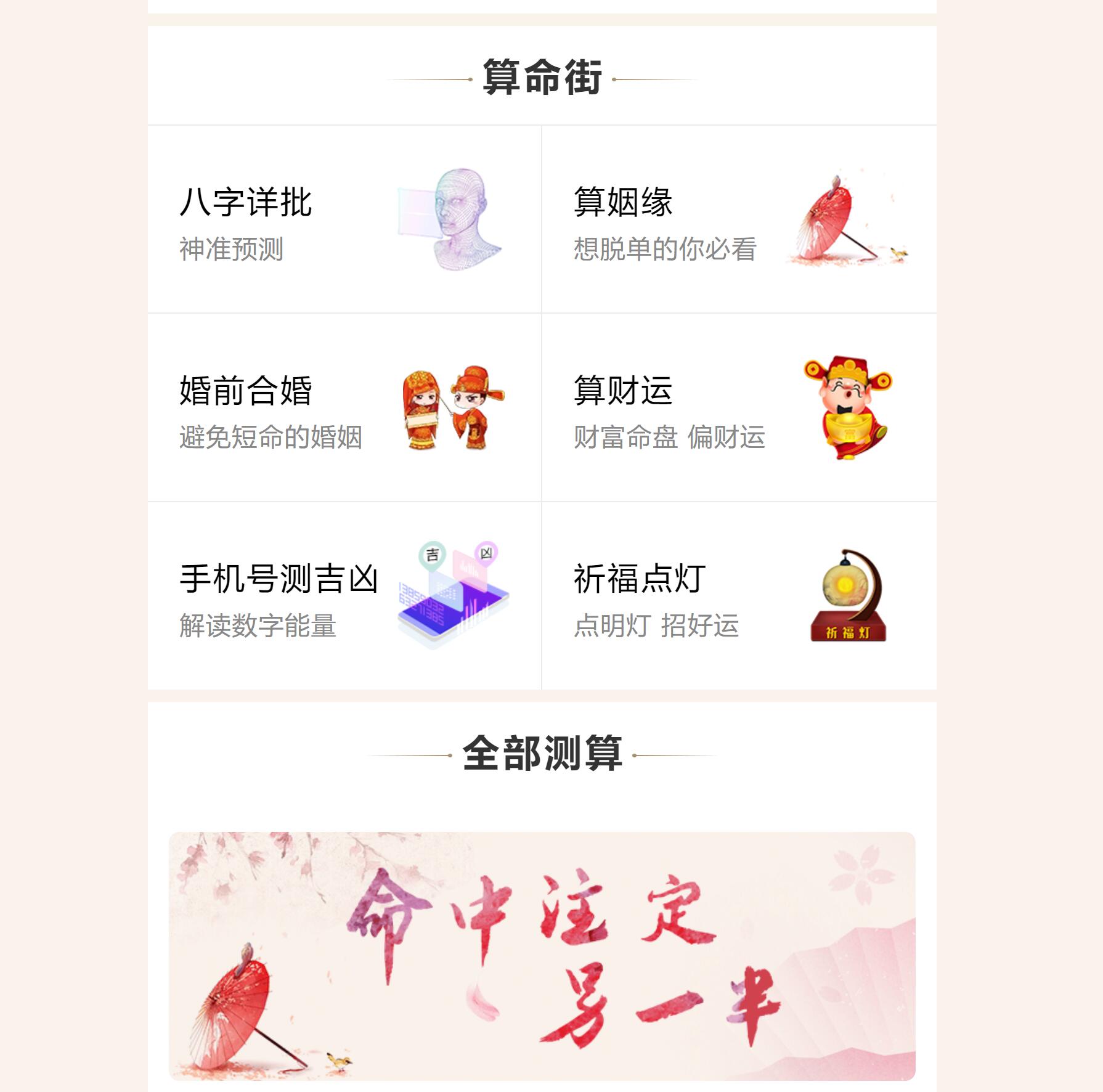Check 手机号测吉凶 phone number test
1103x1092 pixels.
[x=344, y=595]
